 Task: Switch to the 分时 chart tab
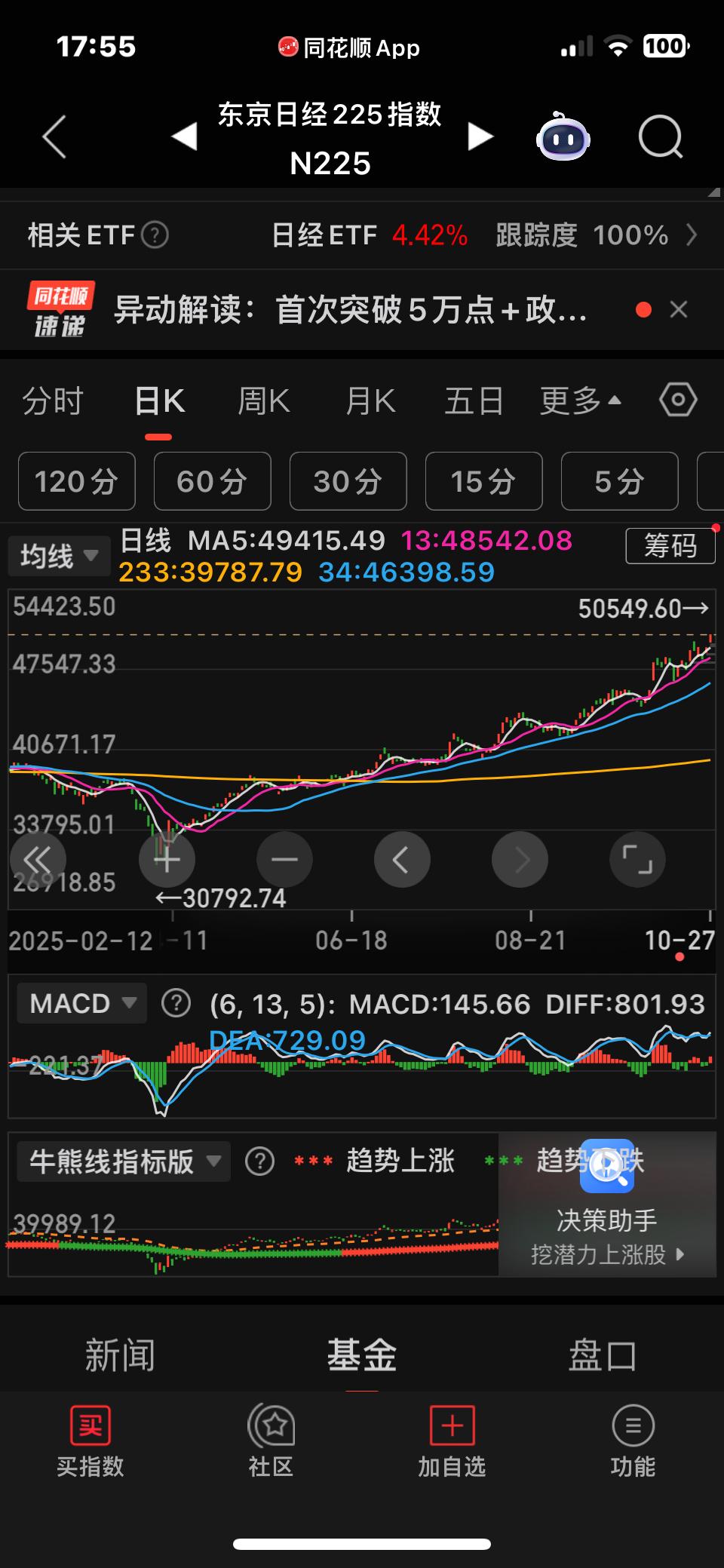click(52, 401)
